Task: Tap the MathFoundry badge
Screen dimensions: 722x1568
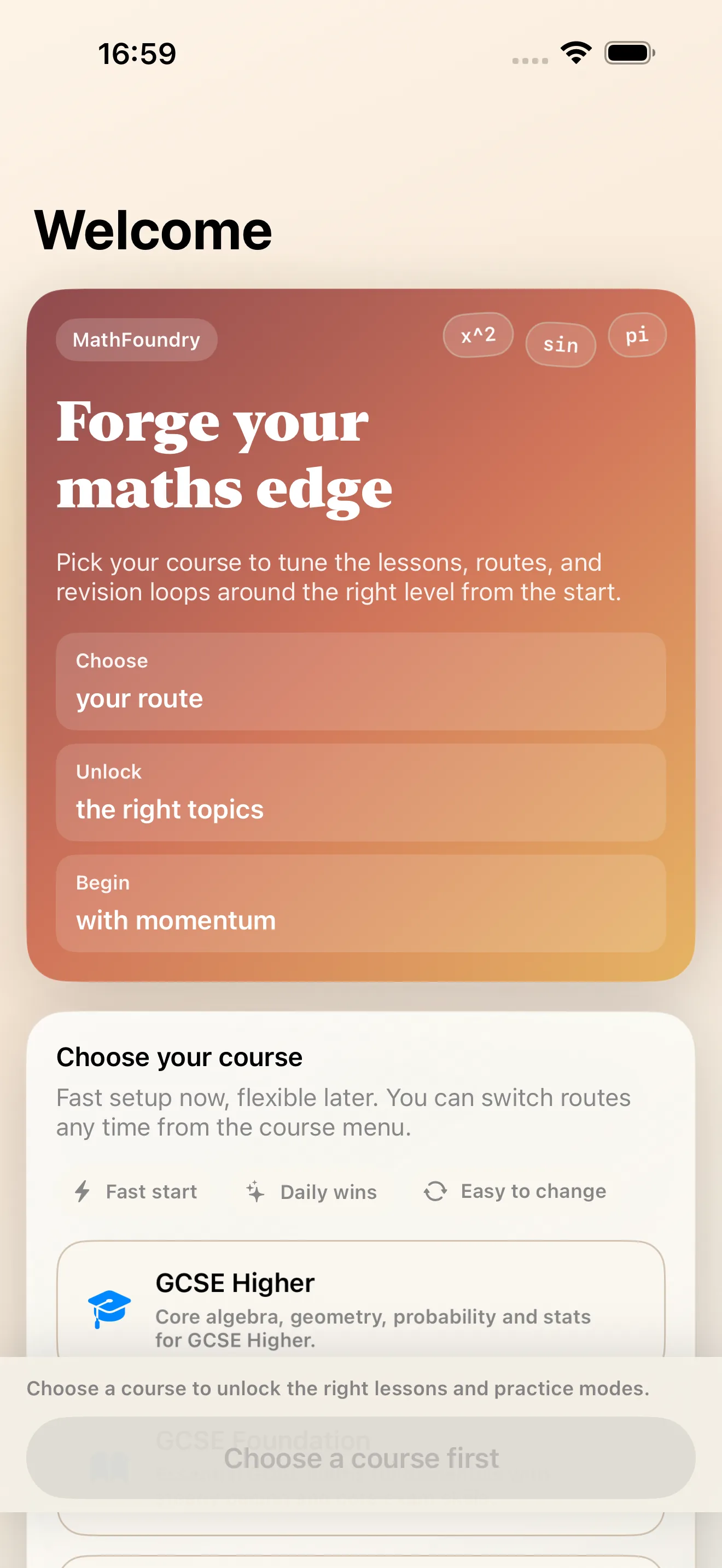Action: (136, 340)
